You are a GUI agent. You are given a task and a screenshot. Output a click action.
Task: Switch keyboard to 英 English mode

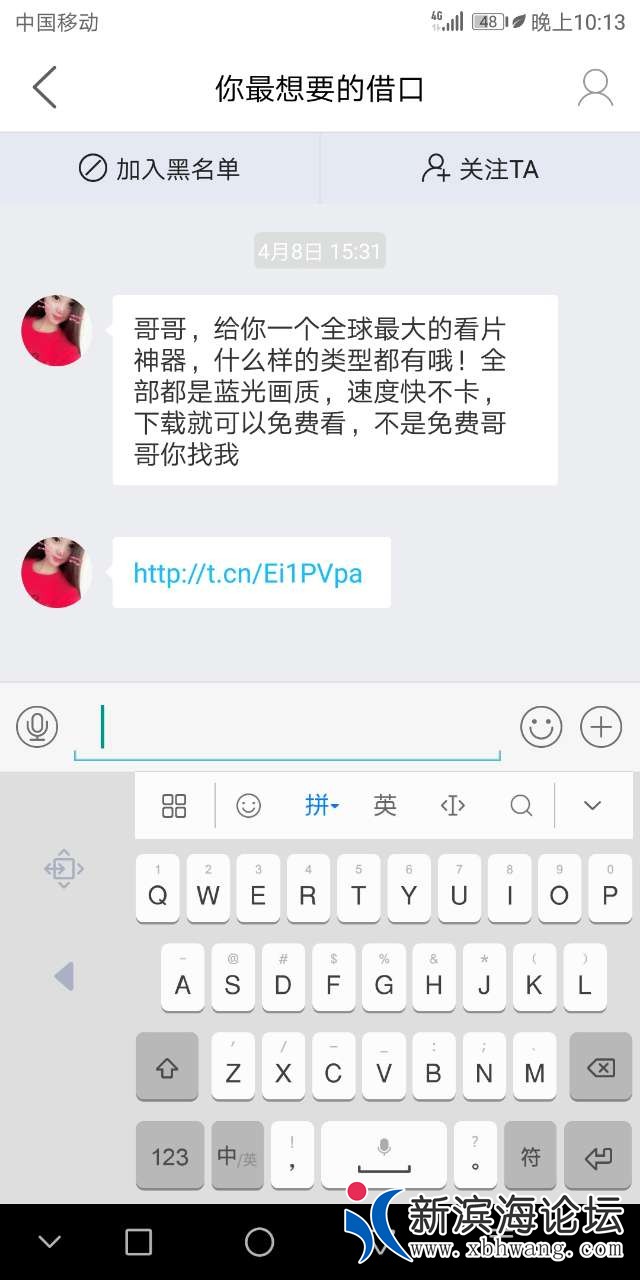pyautogui.click(x=385, y=805)
